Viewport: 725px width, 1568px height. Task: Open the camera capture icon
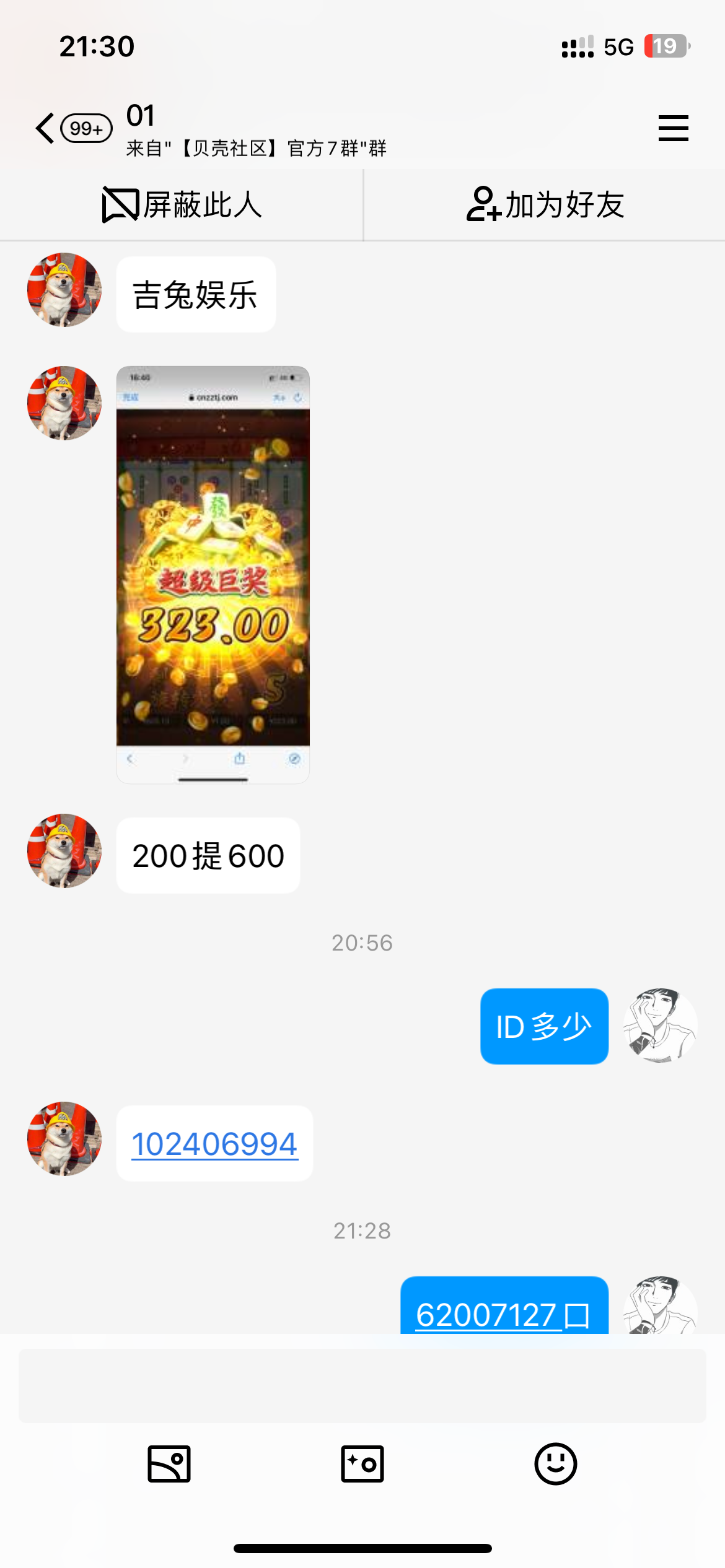click(362, 1464)
